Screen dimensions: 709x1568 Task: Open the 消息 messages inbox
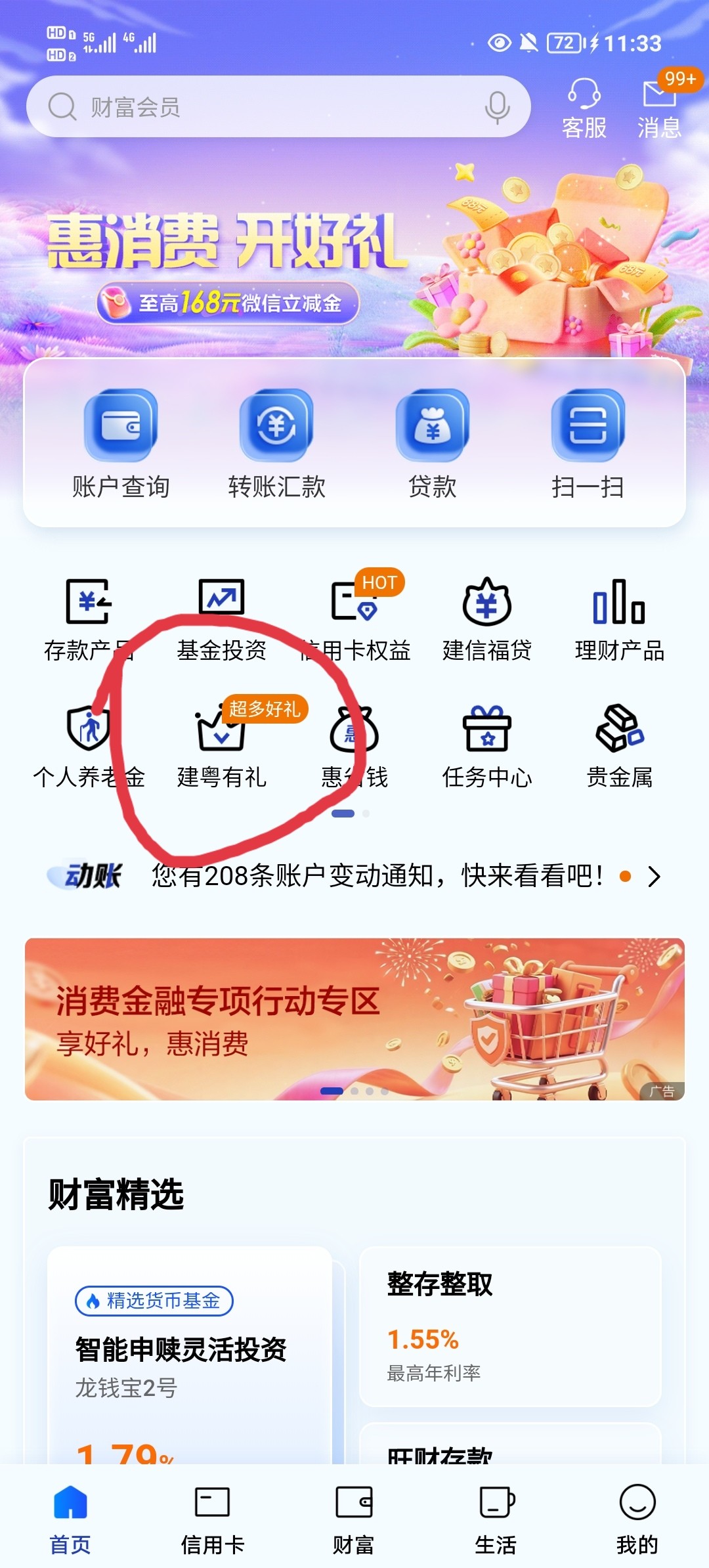point(660,108)
